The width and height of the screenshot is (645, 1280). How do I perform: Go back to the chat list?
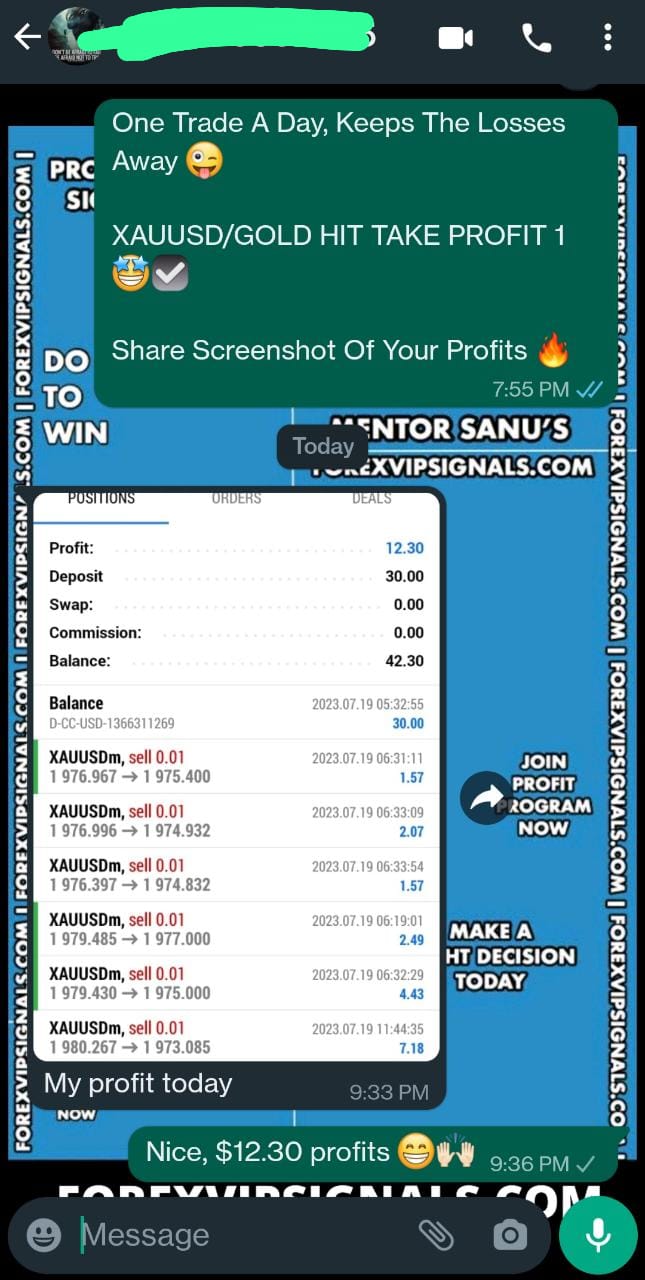click(27, 38)
